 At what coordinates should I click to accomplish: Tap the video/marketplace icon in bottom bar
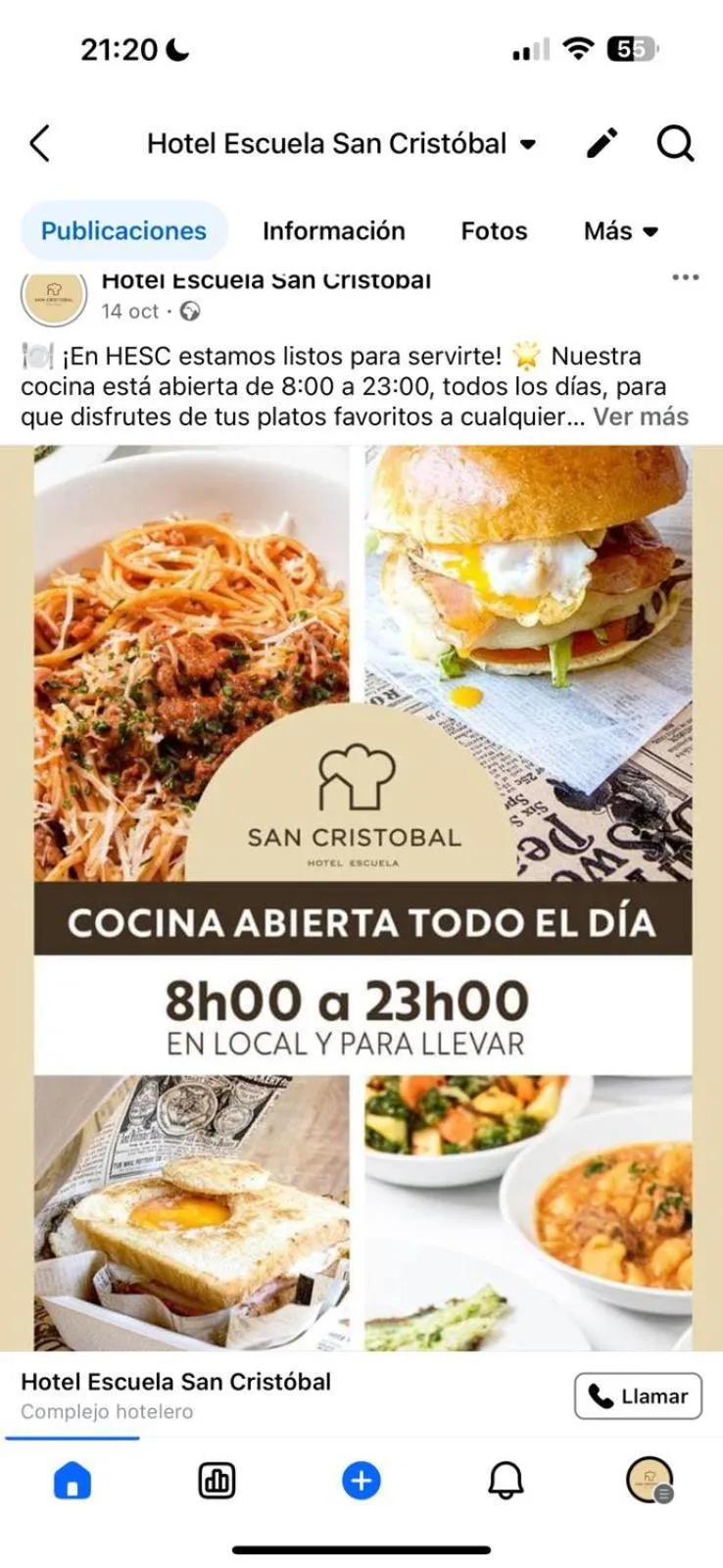coord(216,1482)
